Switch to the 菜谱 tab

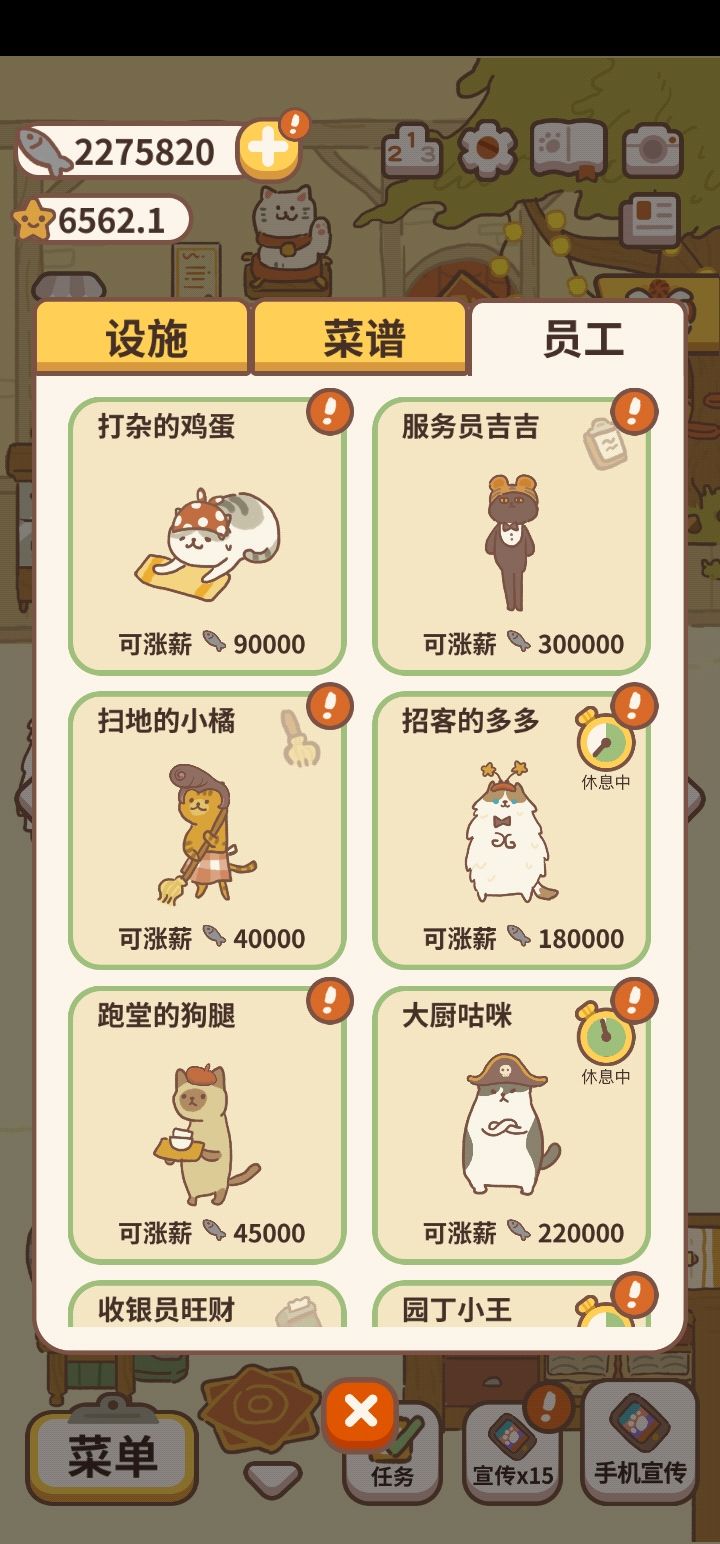(360, 338)
